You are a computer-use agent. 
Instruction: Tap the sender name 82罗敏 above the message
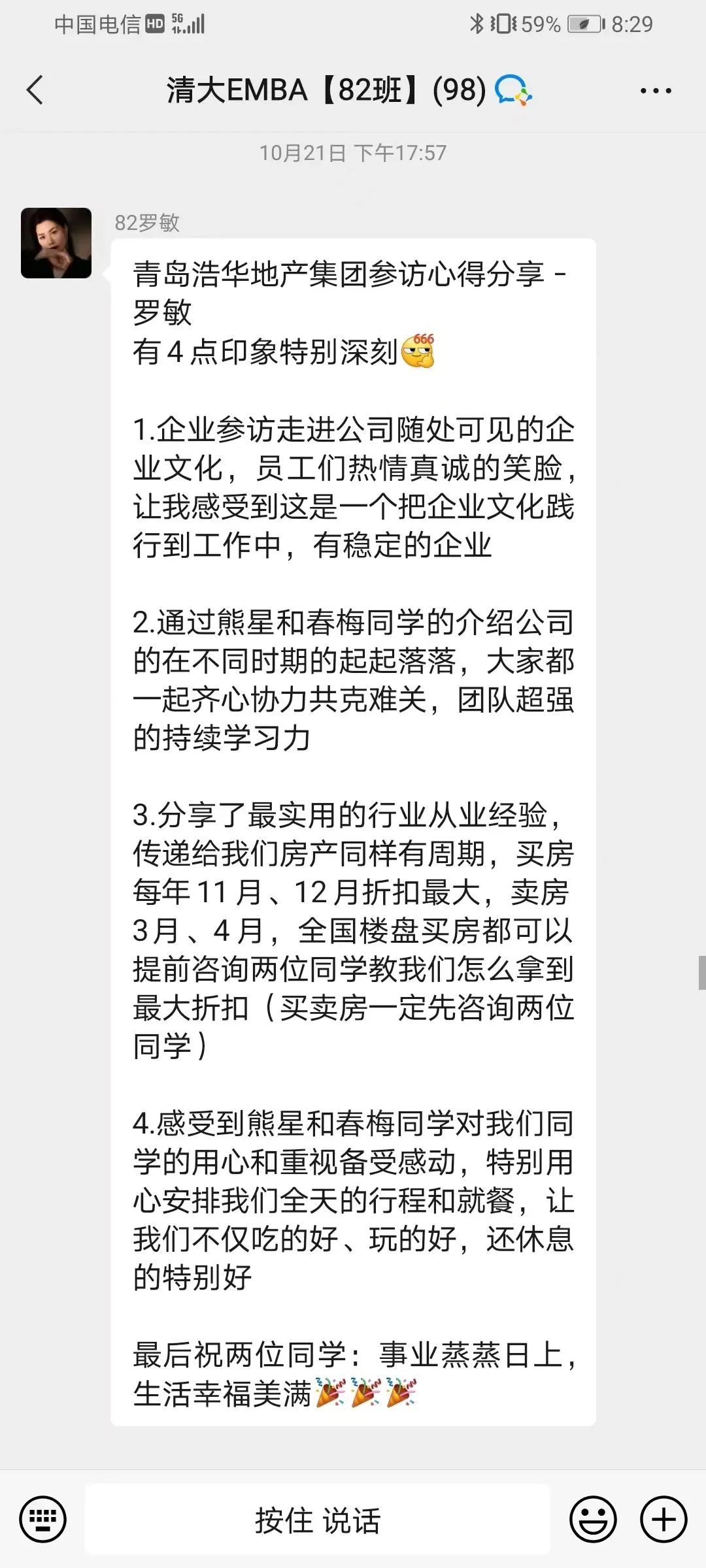147,222
